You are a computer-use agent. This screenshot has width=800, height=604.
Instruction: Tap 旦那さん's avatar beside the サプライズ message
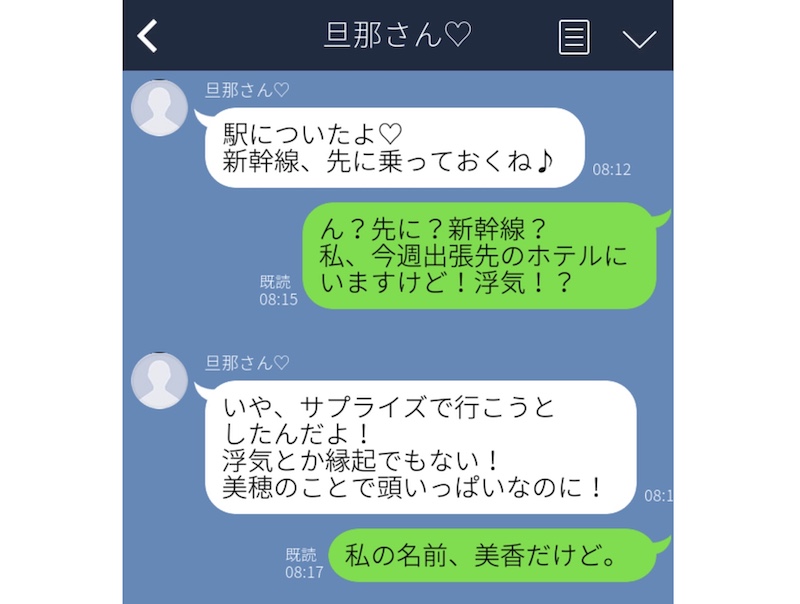[160, 381]
